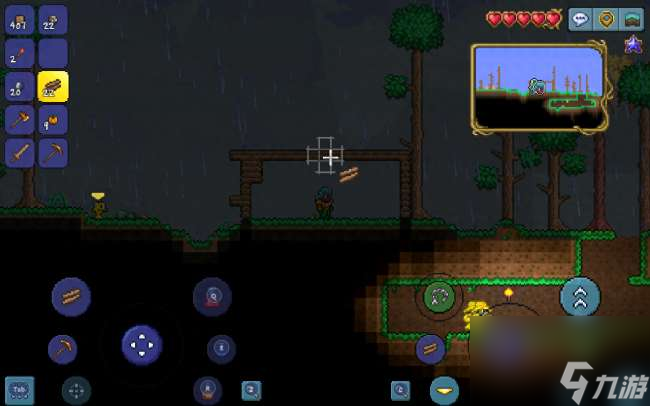
Task: Tap the minimap to enlarge it
Action: pos(539,88)
